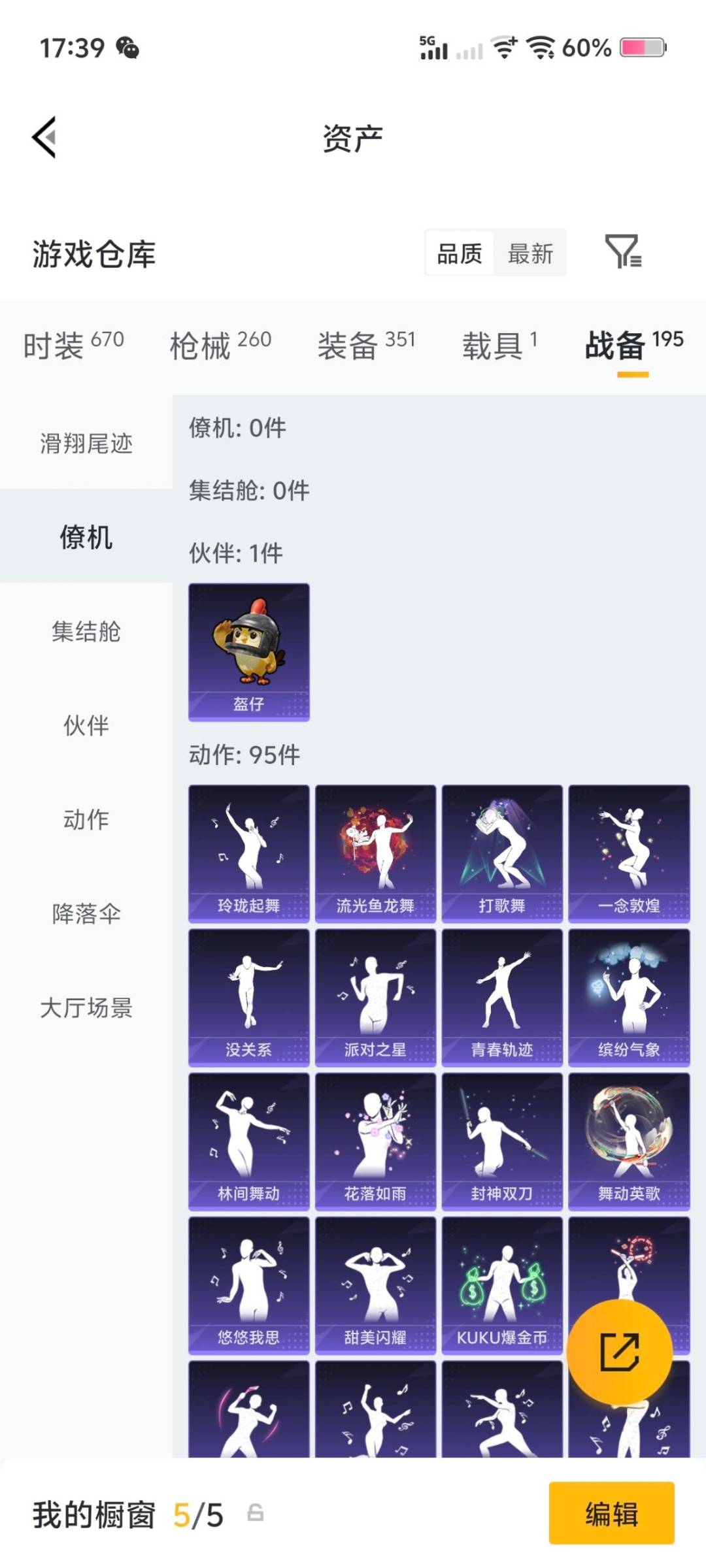This screenshot has height=1568, width=706.
Task: Tap the 花落如雨 emote card
Action: [375, 1138]
